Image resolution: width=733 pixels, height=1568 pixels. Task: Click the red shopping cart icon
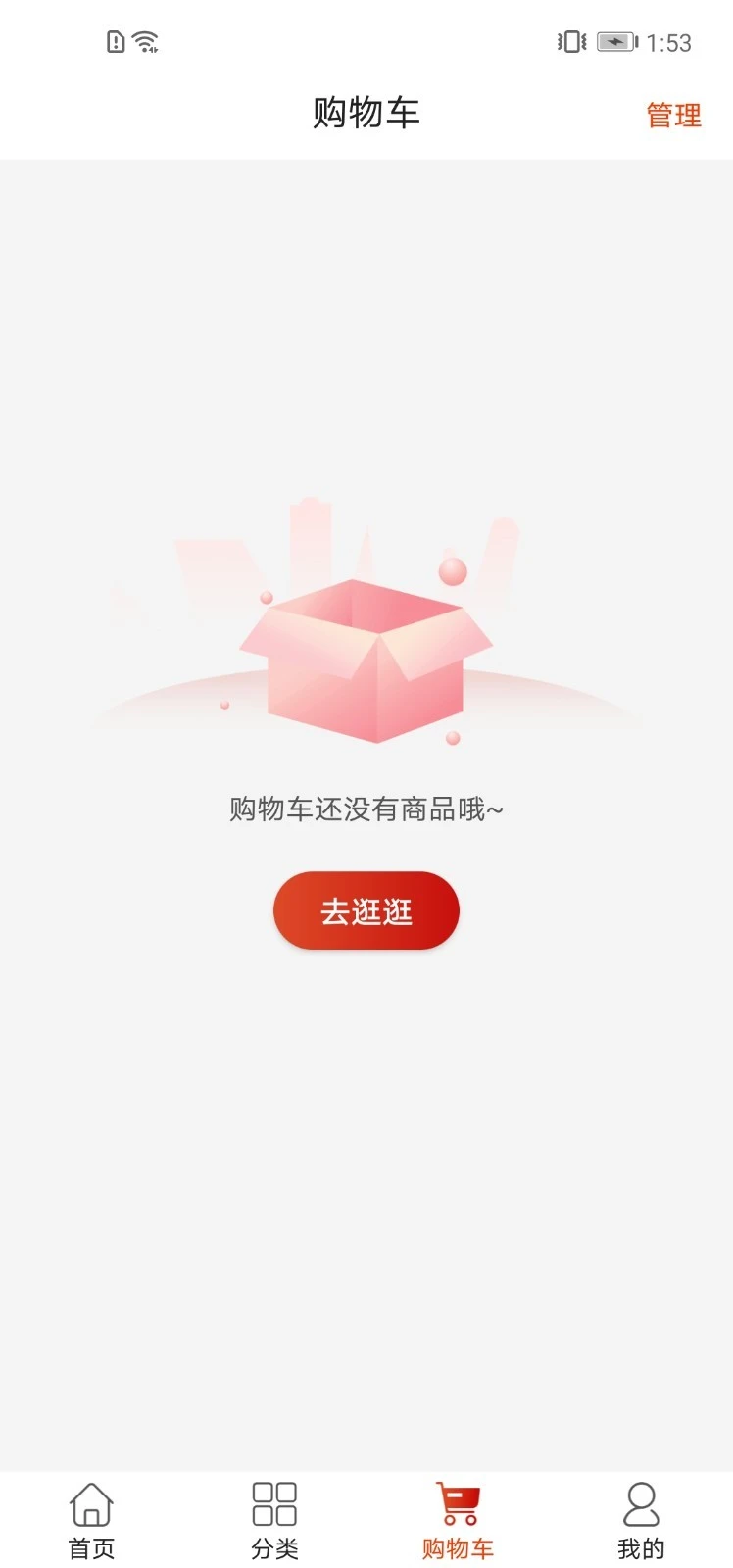[457, 1501]
